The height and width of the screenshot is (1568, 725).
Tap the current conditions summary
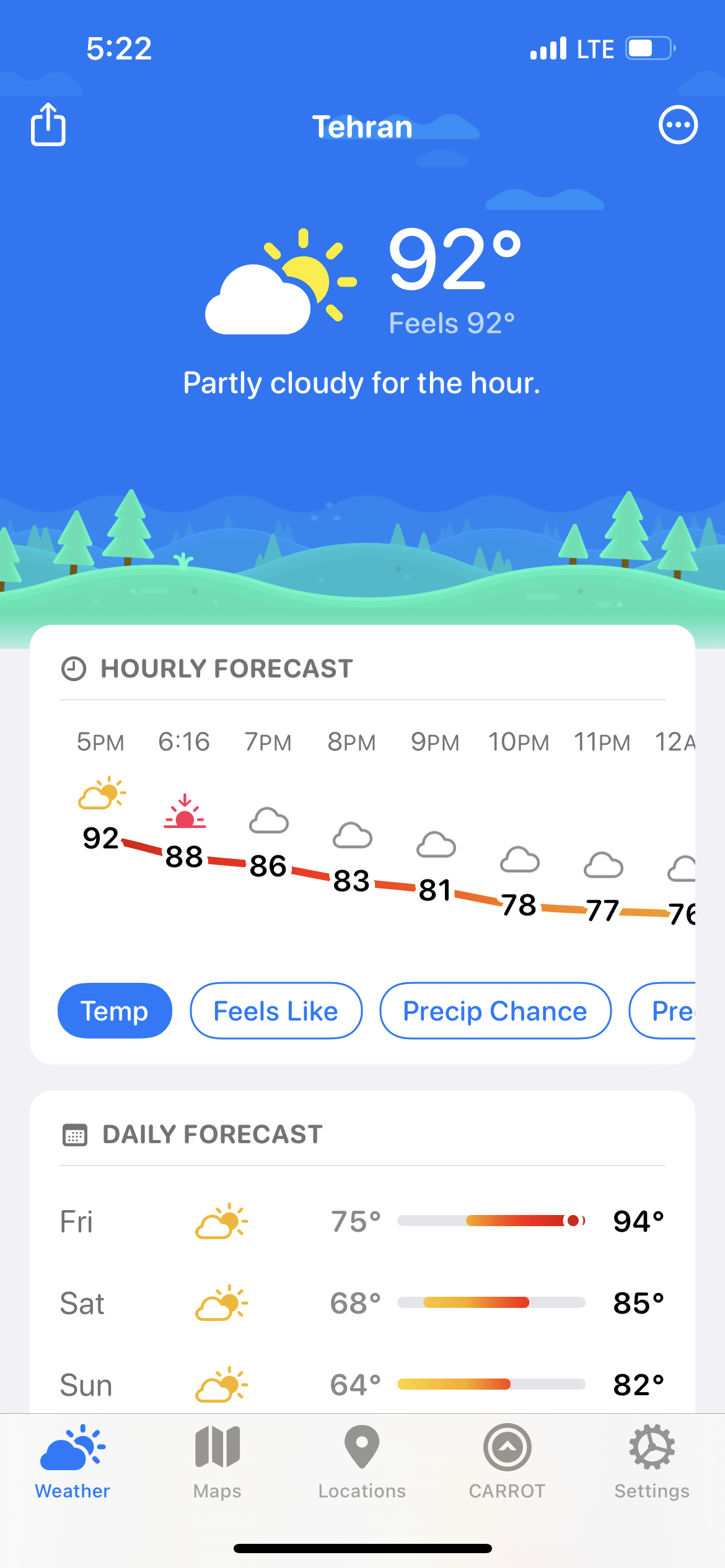[362, 383]
